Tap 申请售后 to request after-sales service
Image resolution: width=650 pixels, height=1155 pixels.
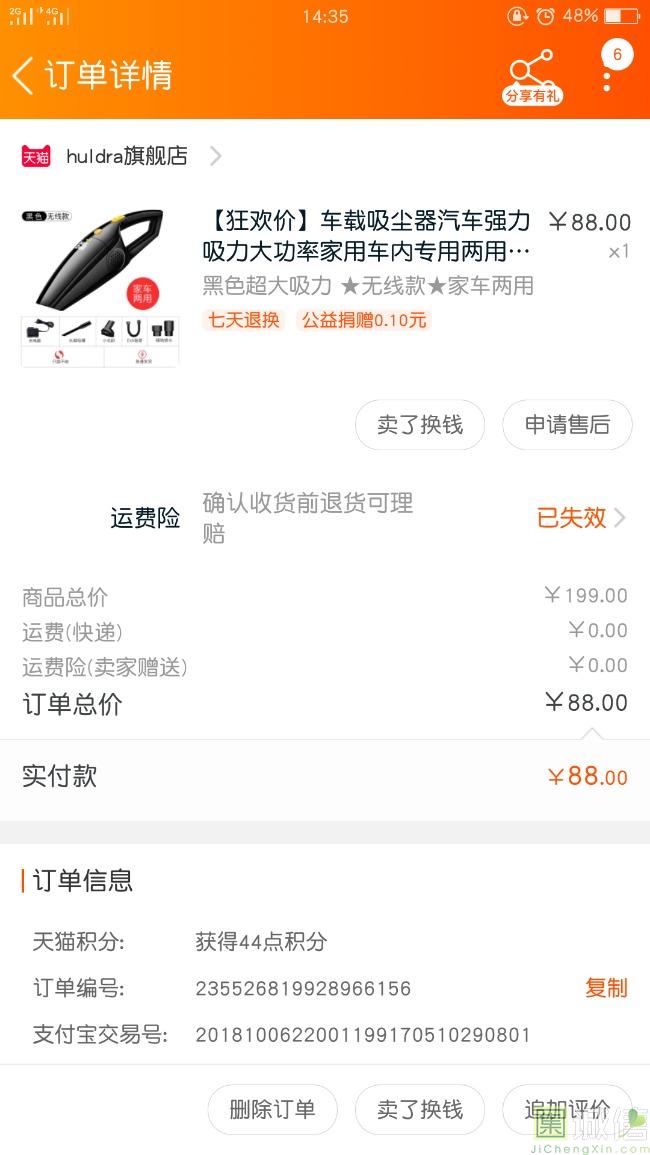point(567,424)
